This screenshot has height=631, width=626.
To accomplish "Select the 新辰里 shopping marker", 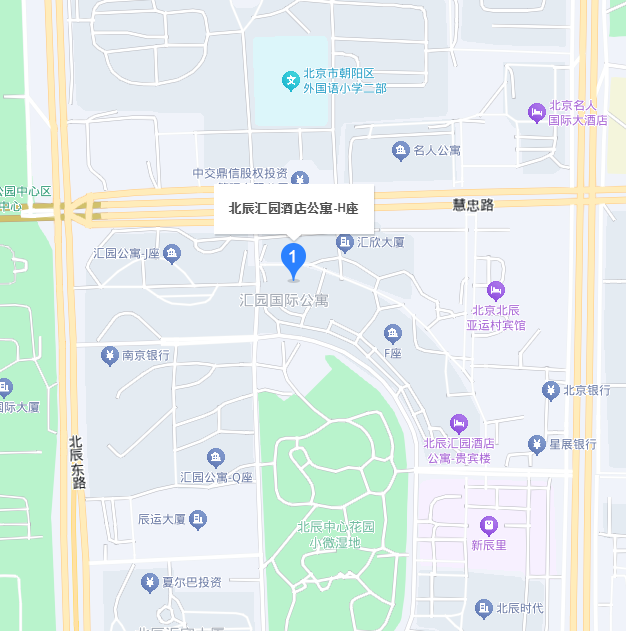I will click(489, 525).
